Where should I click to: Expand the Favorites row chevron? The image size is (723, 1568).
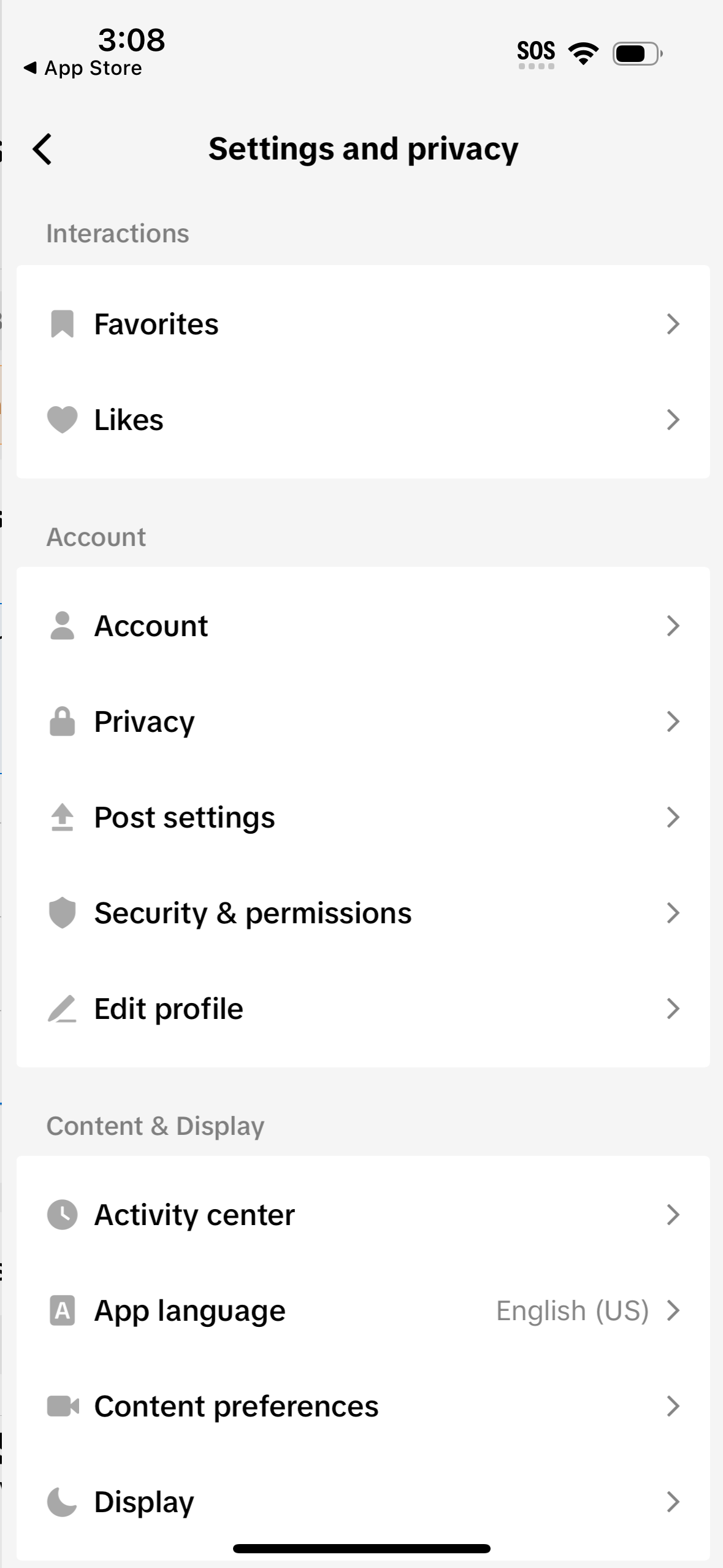pos(673,323)
